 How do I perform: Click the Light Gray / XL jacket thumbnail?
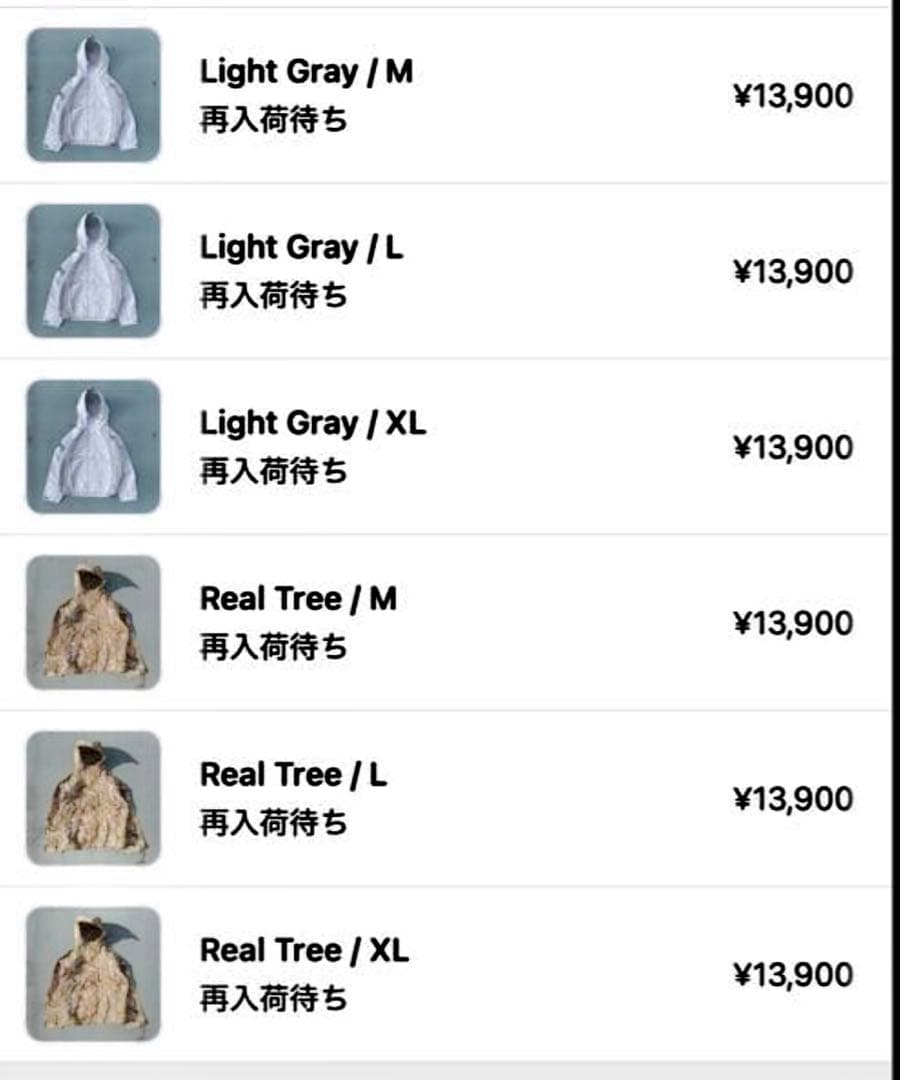click(91, 447)
